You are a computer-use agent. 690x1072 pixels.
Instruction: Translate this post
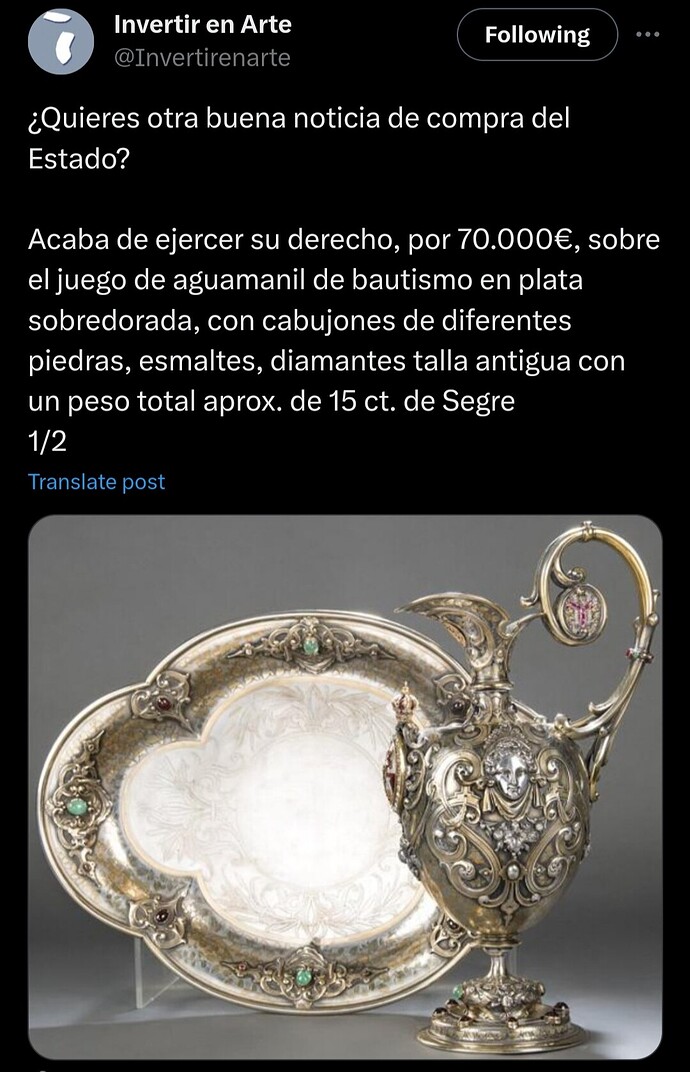pyautogui.click(x=96, y=482)
